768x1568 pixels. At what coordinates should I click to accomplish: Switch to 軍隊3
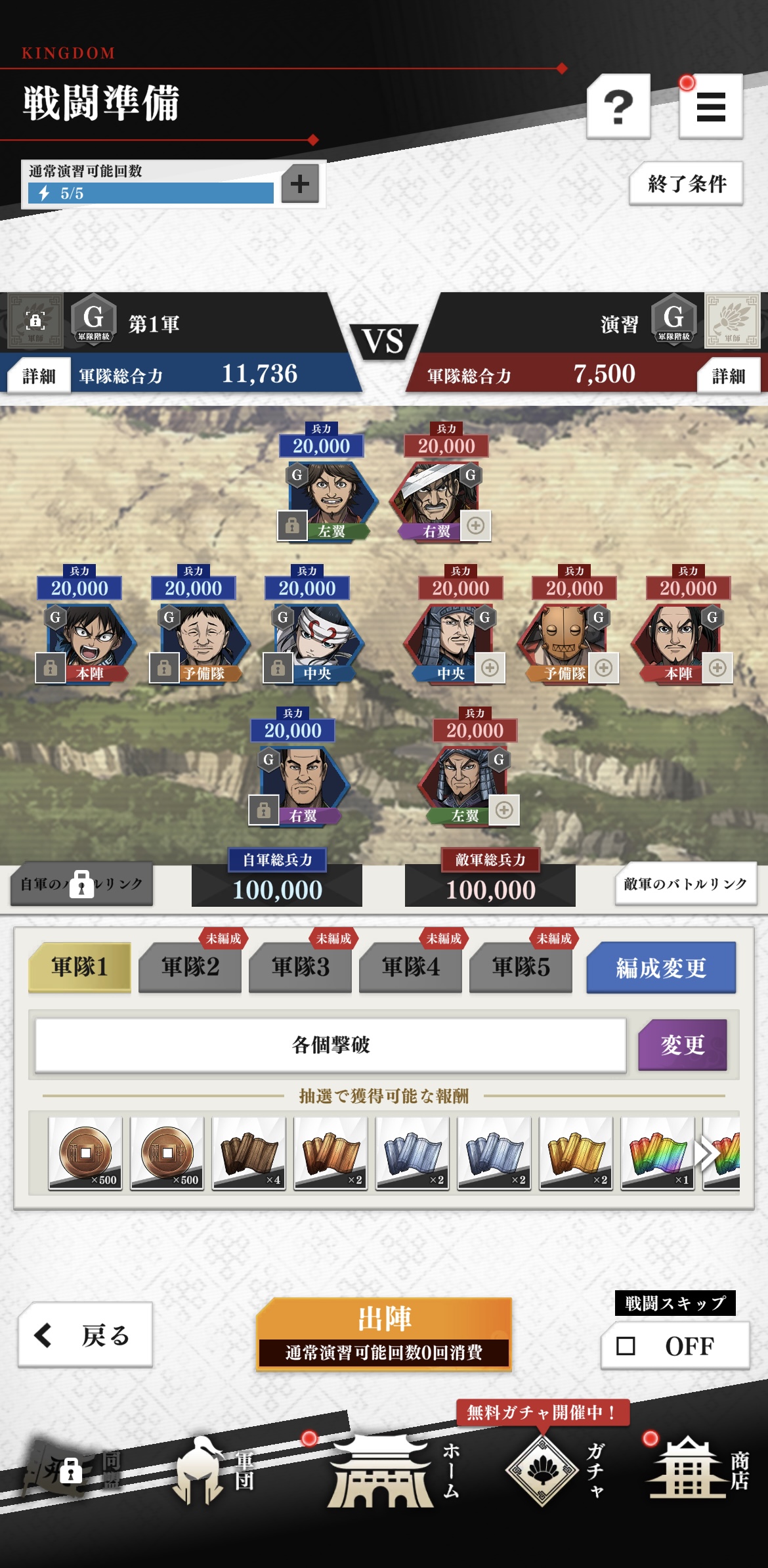(x=300, y=967)
